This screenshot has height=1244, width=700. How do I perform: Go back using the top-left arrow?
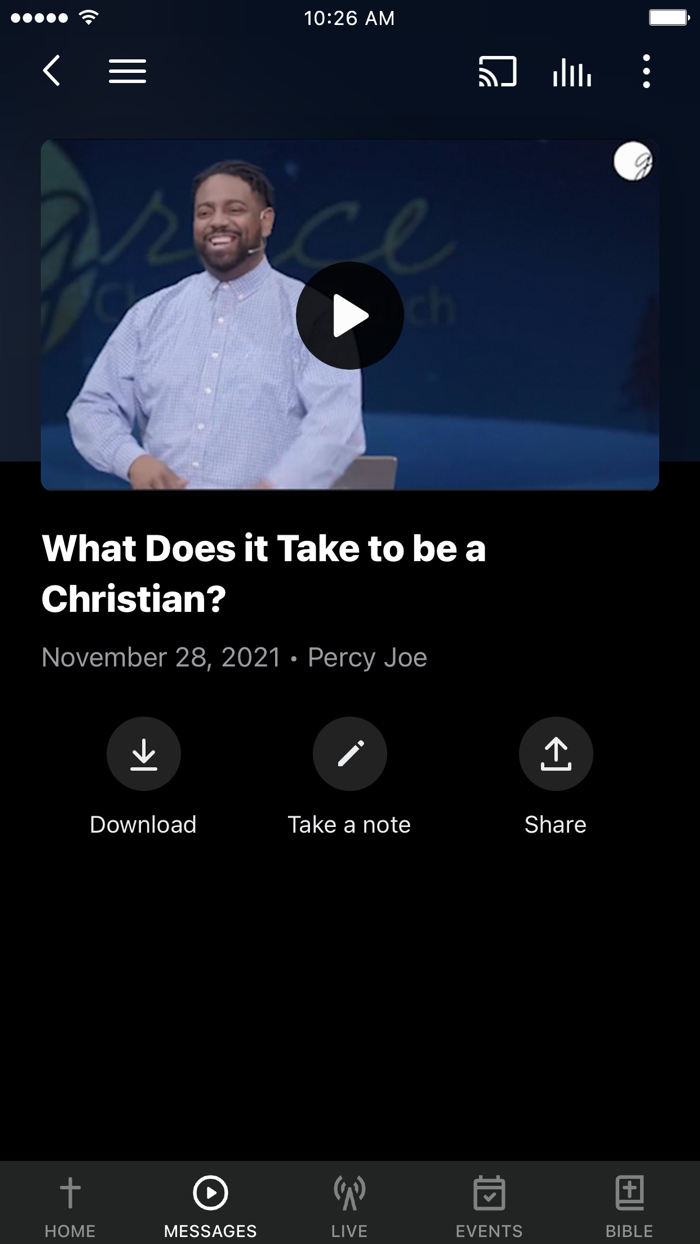[52, 71]
